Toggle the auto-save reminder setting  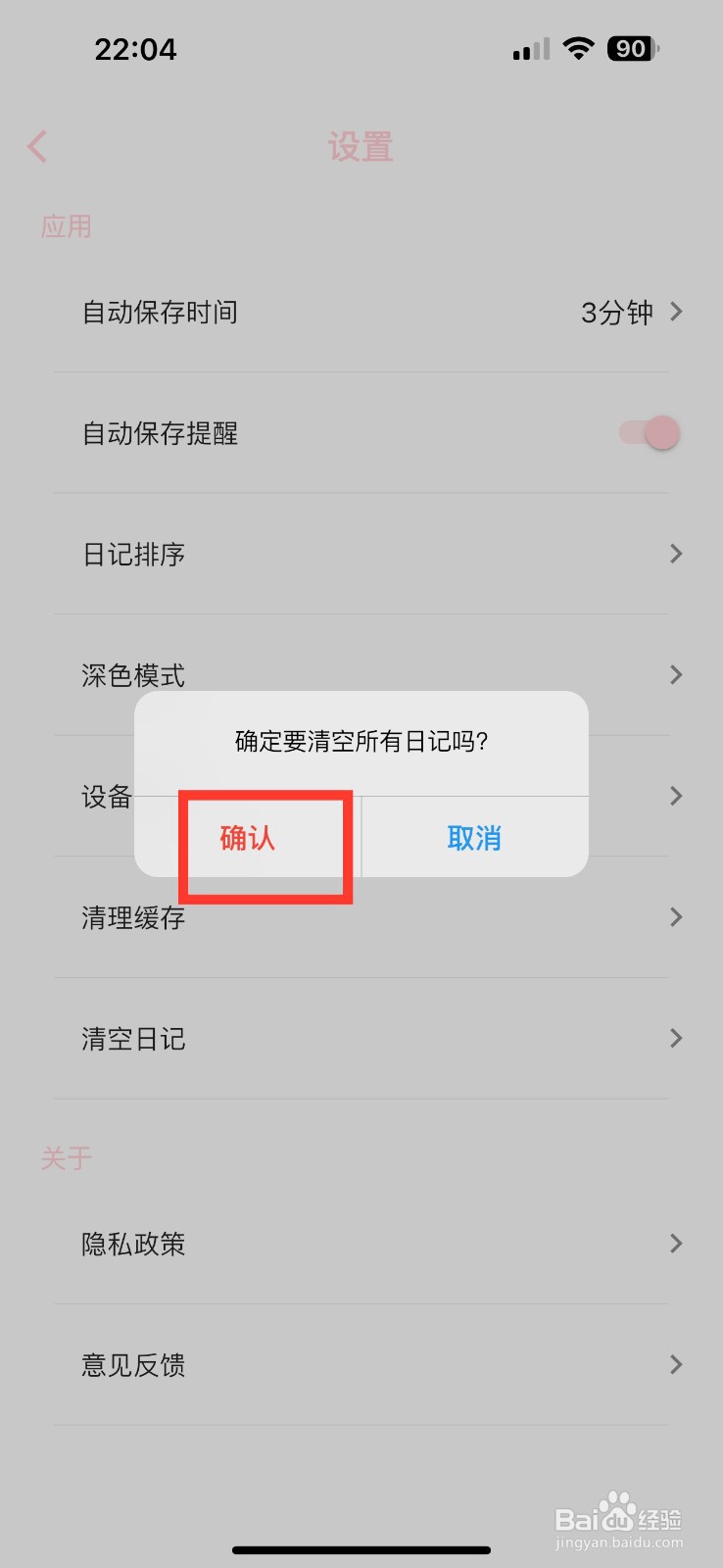(x=649, y=432)
